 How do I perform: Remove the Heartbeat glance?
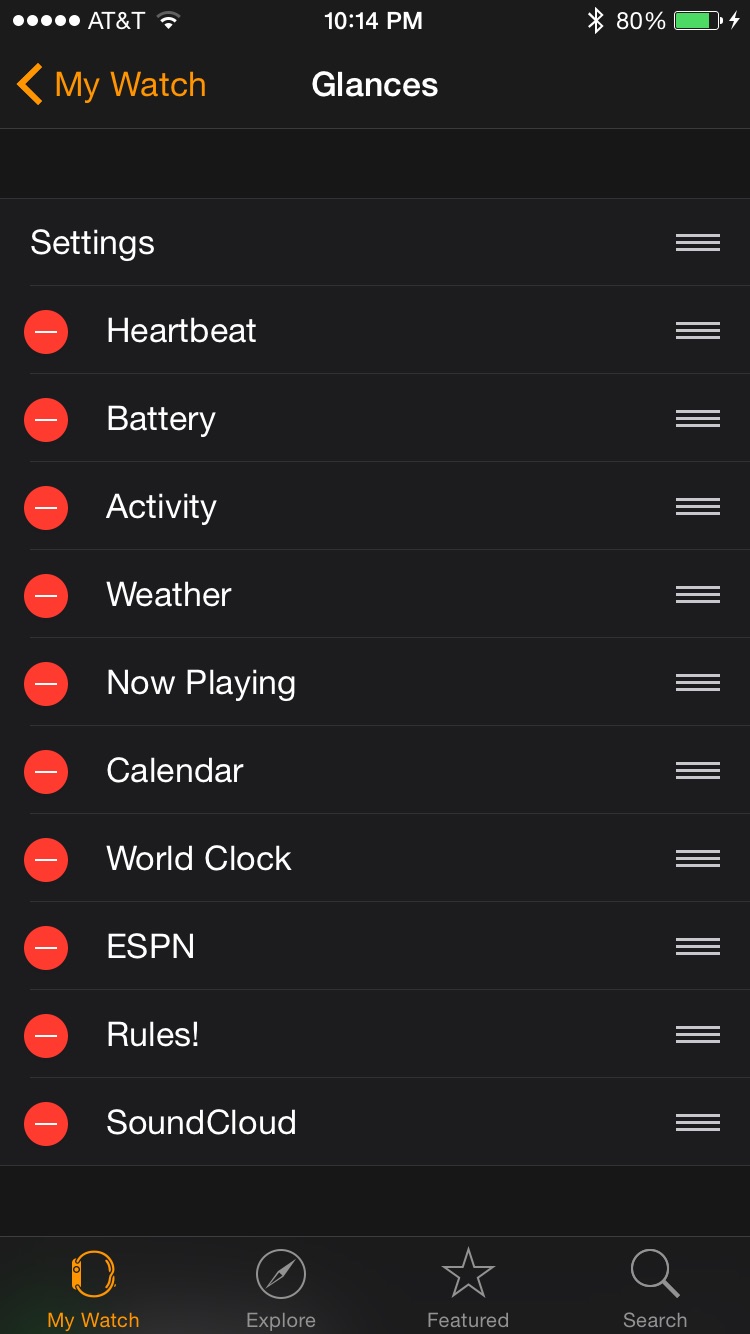(46, 331)
